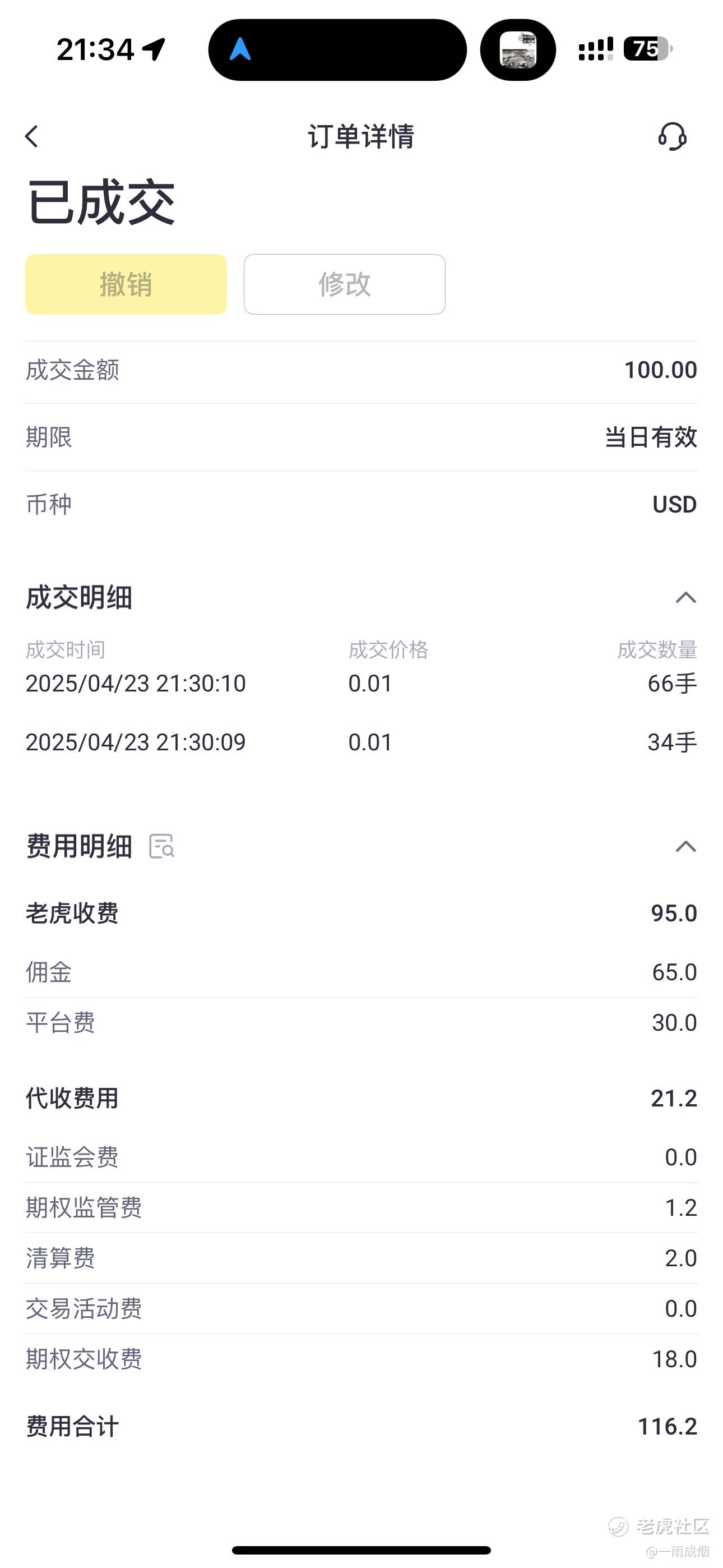Go back from order details
The width and height of the screenshot is (723, 1568).
(31, 136)
